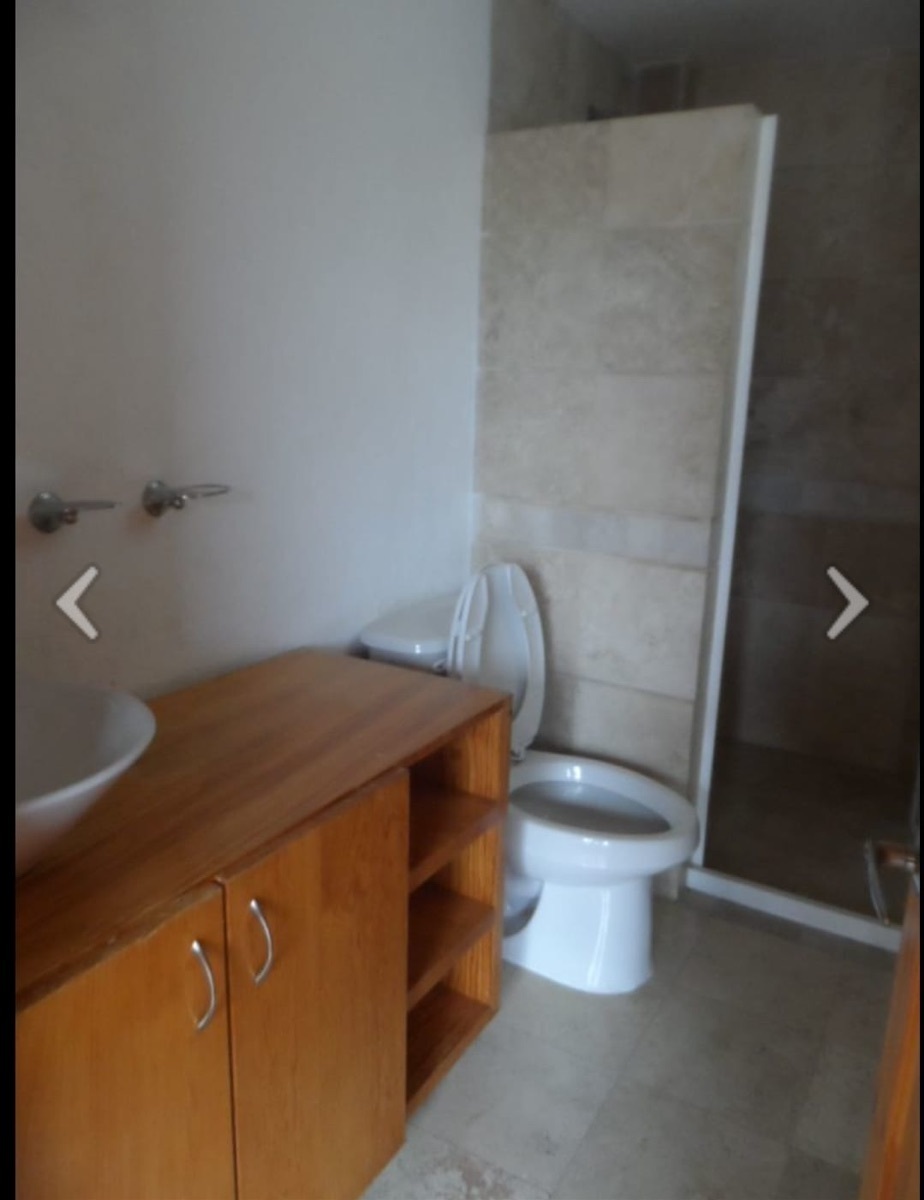Screen dimensions: 924x1200
Task: Go to the previous photo
Action: (77, 602)
